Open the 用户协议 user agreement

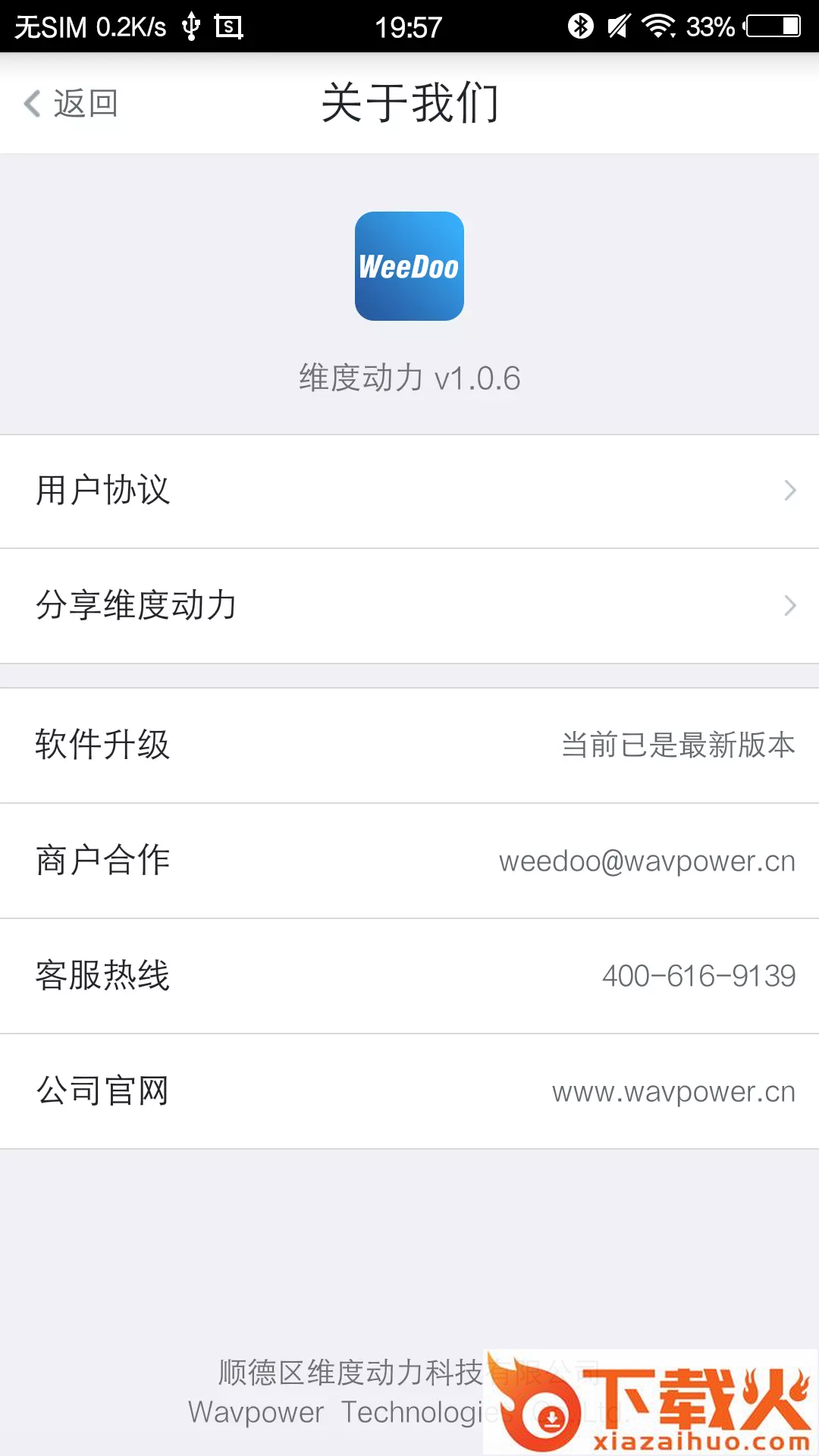point(409,491)
